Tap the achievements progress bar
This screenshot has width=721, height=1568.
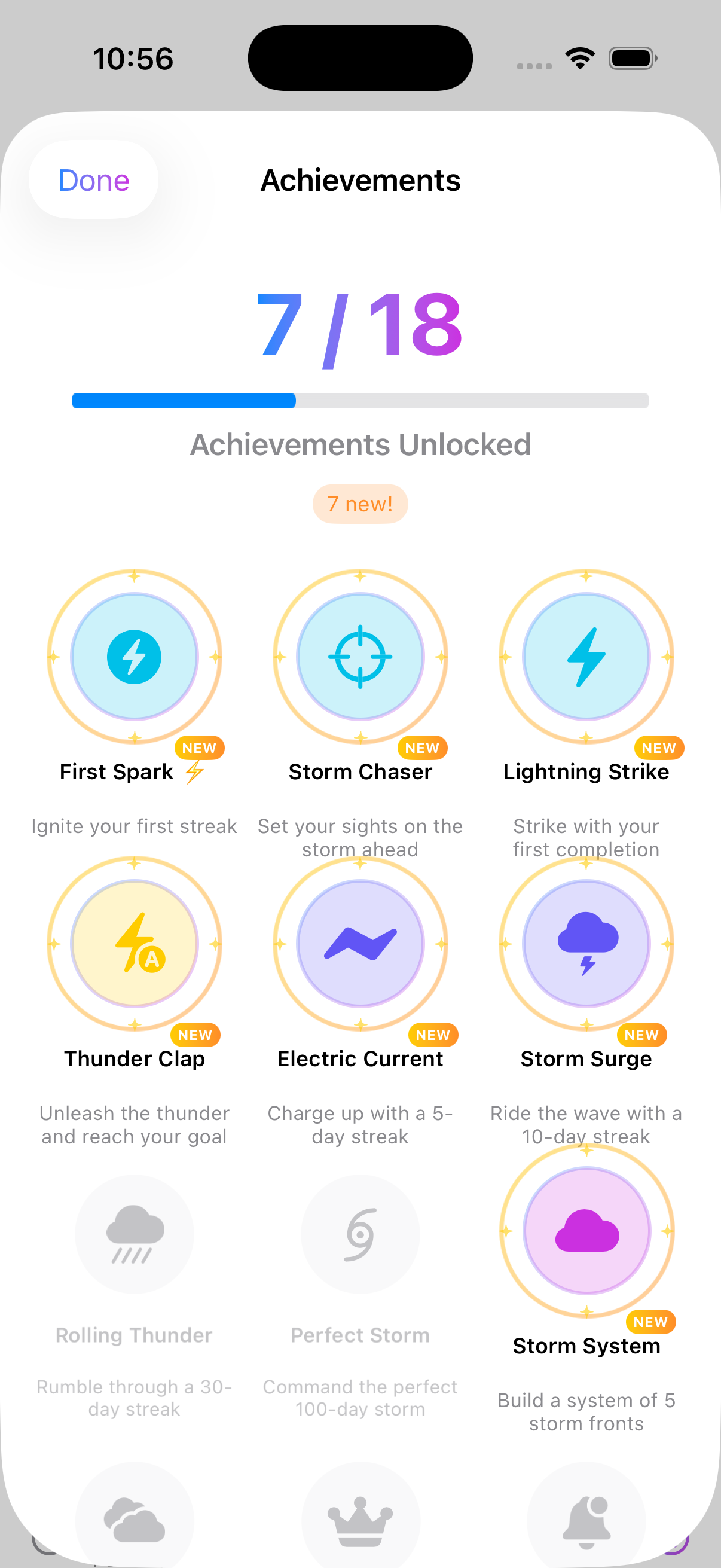coord(360,401)
